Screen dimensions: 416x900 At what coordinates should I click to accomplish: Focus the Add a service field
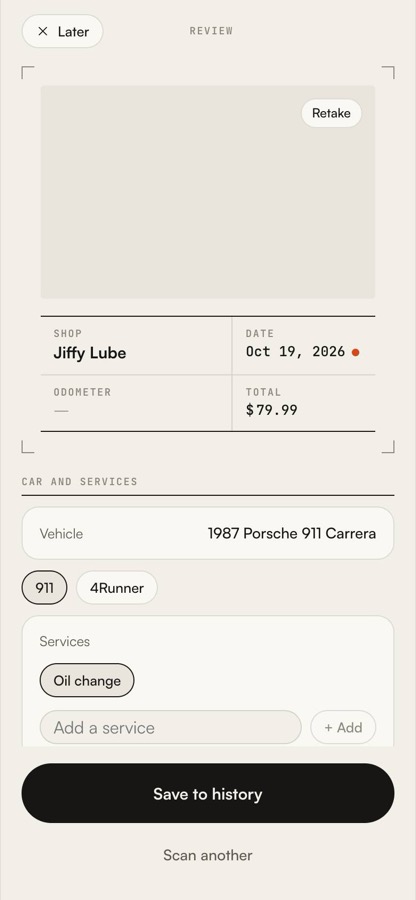pos(170,727)
